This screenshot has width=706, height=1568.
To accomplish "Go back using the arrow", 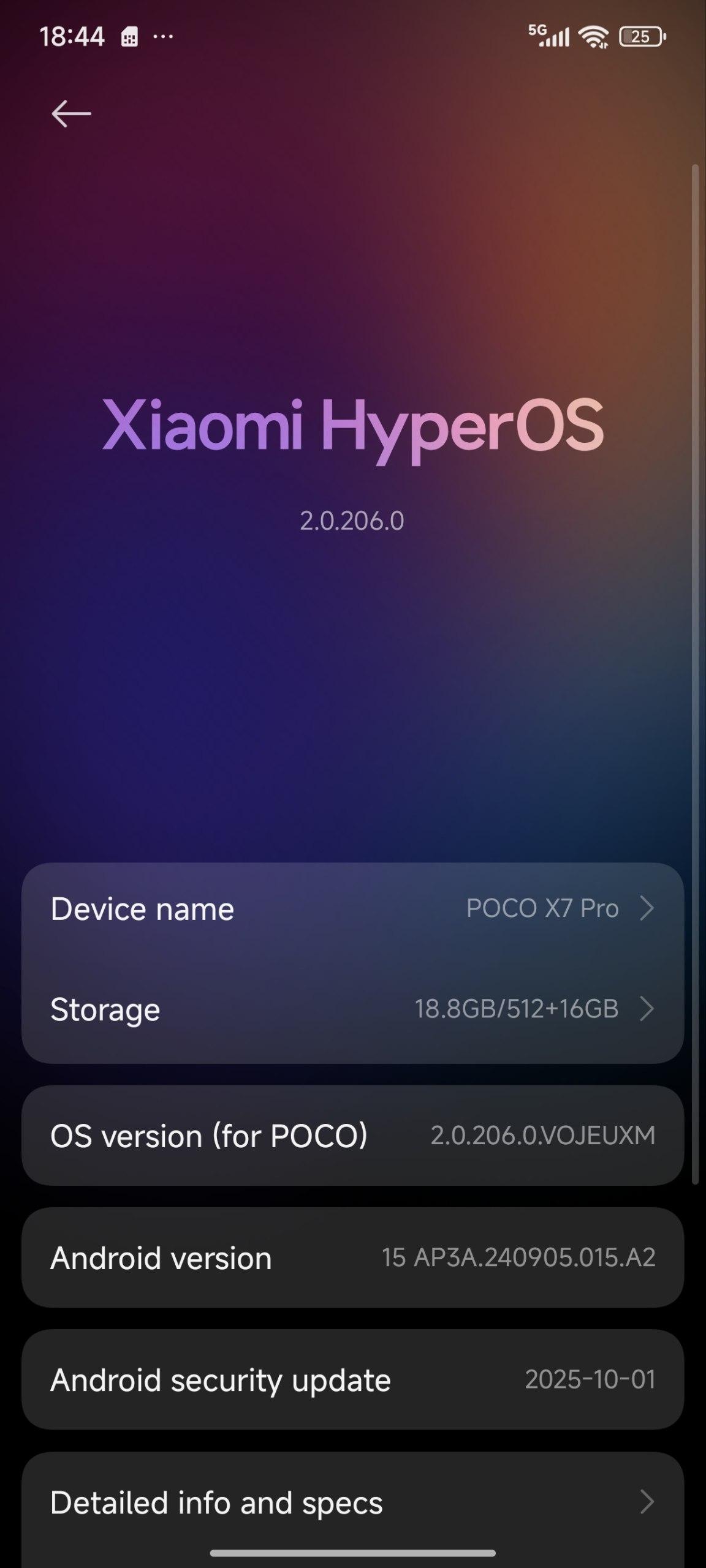I will click(71, 114).
